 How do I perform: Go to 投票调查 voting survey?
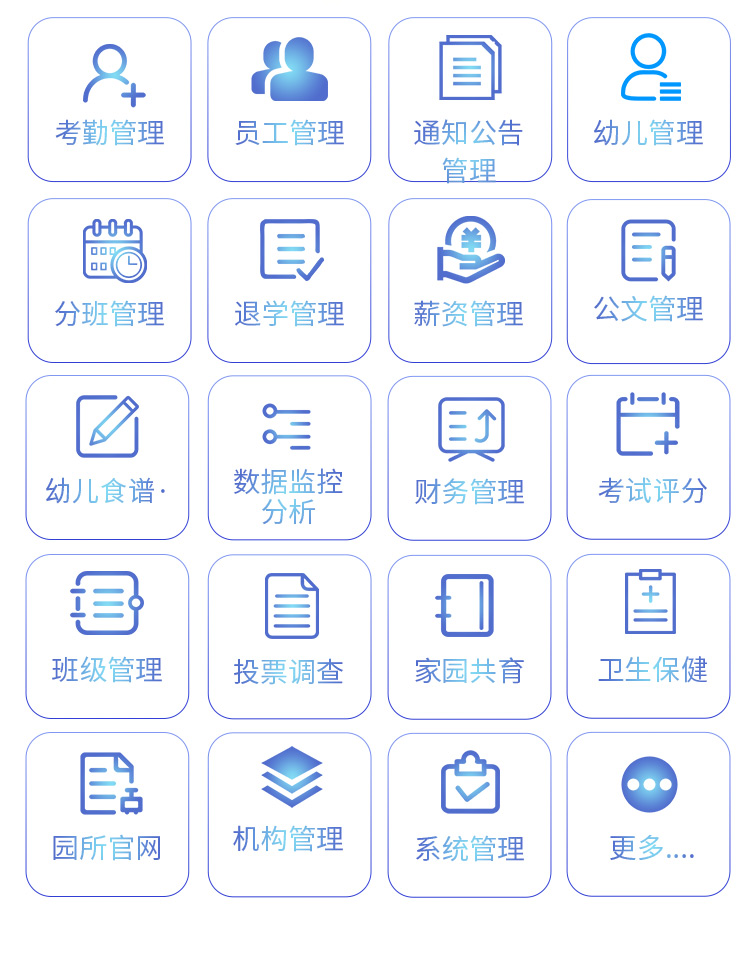point(289,637)
